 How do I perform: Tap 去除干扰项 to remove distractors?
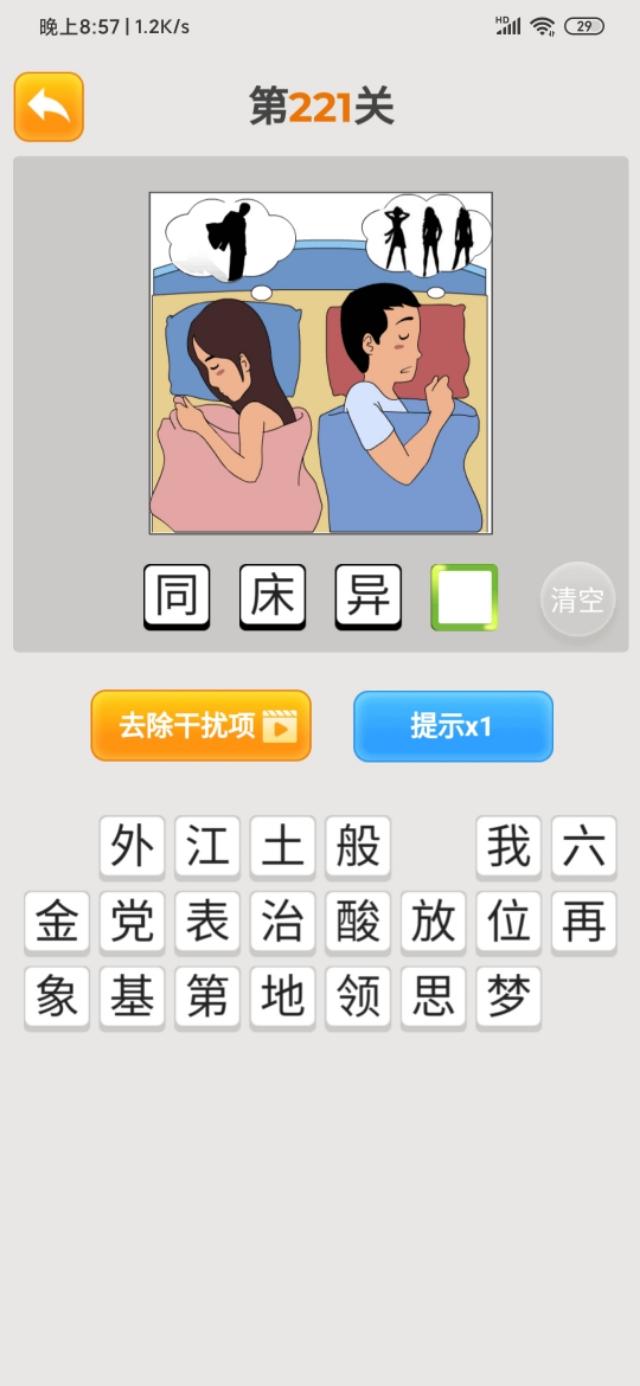pos(201,726)
